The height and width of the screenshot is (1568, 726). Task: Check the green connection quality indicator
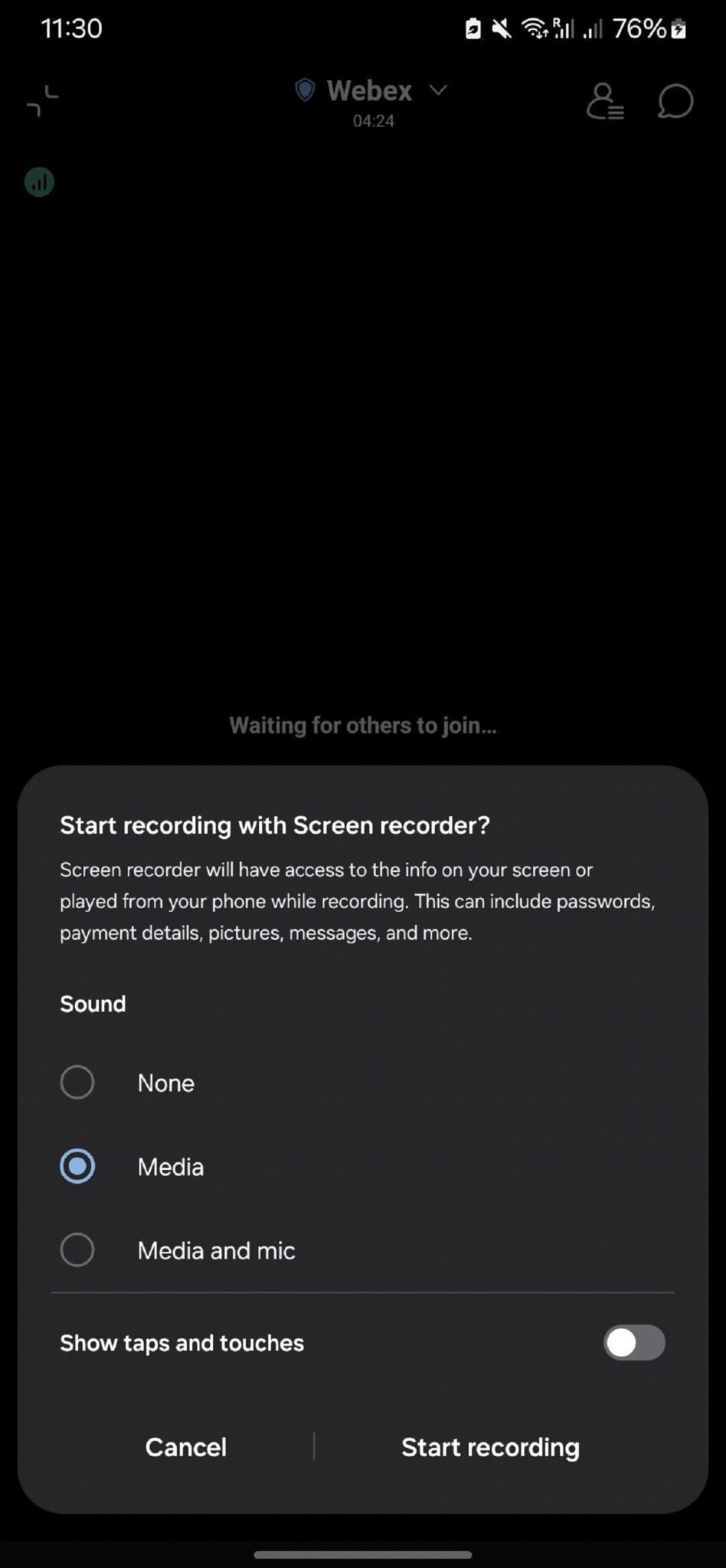tap(39, 181)
